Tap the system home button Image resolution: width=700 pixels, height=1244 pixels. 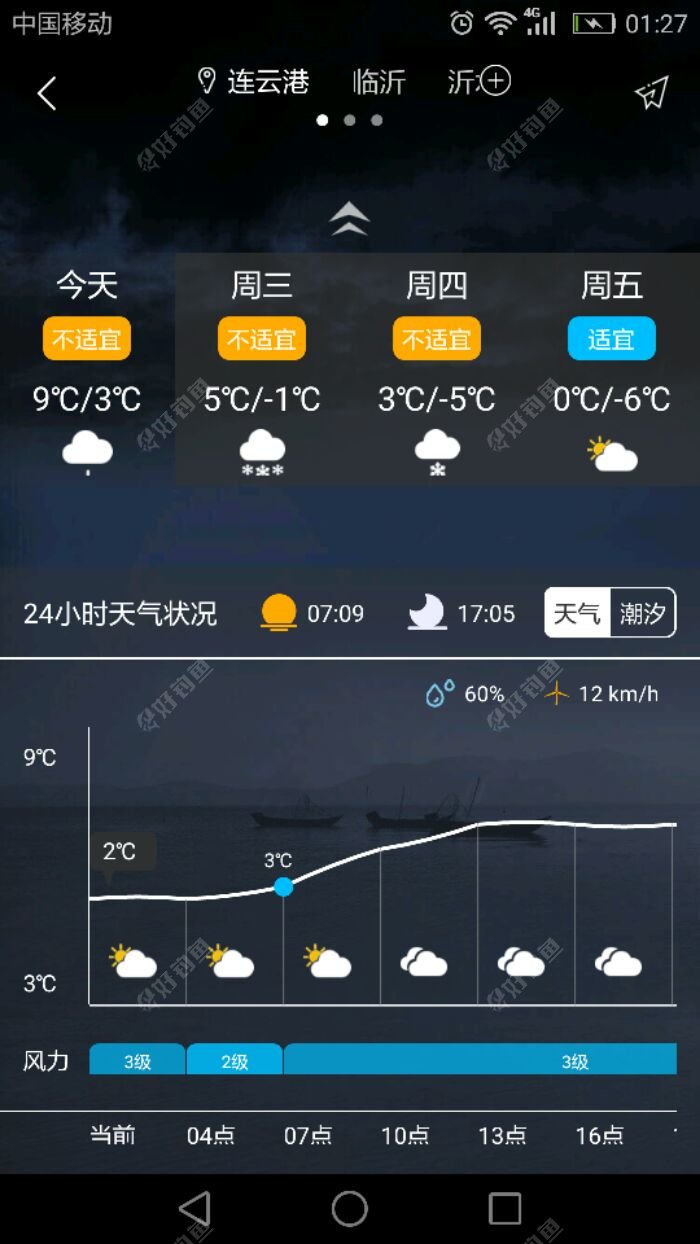pyautogui.click(x=350, y=1208)
